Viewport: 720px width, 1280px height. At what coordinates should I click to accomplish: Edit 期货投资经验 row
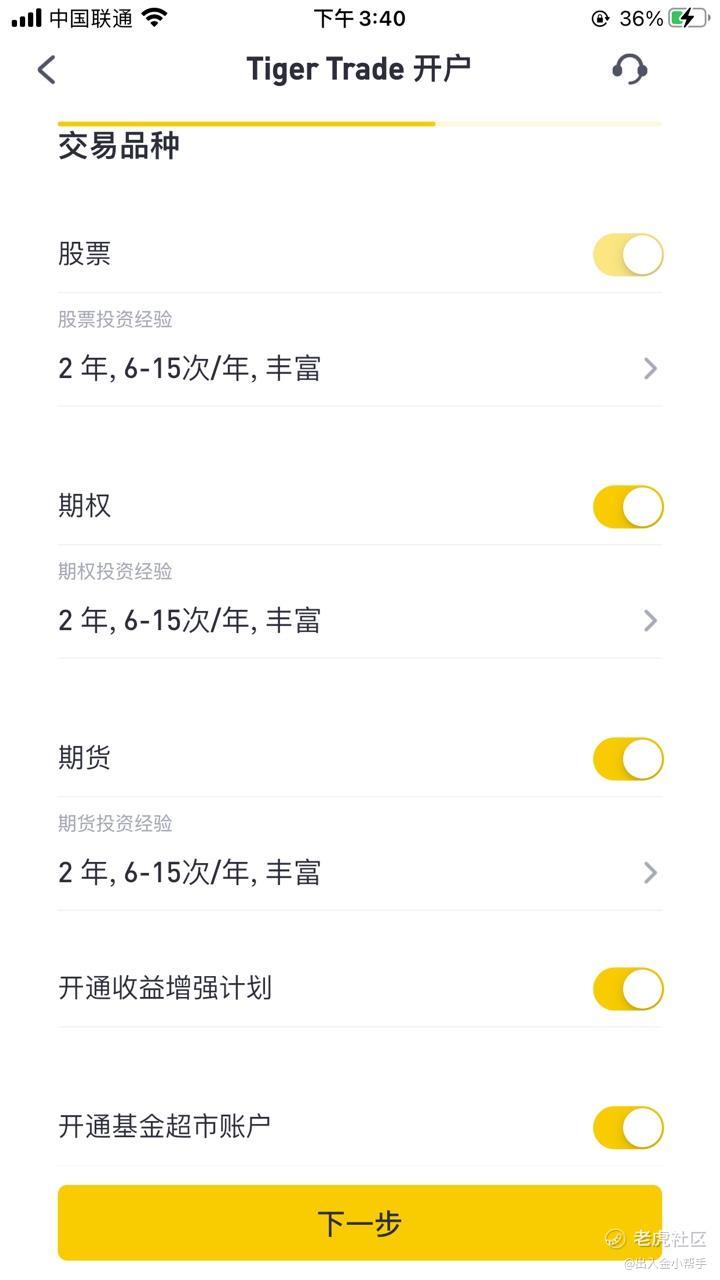coord(359,873)
